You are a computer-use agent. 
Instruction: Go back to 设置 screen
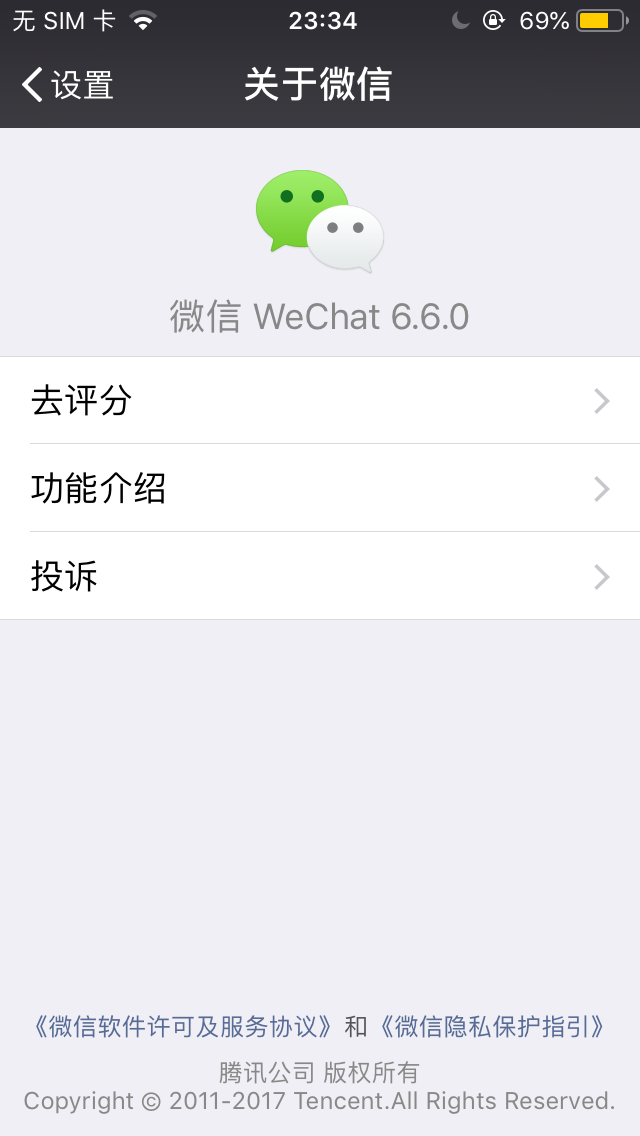68,85
